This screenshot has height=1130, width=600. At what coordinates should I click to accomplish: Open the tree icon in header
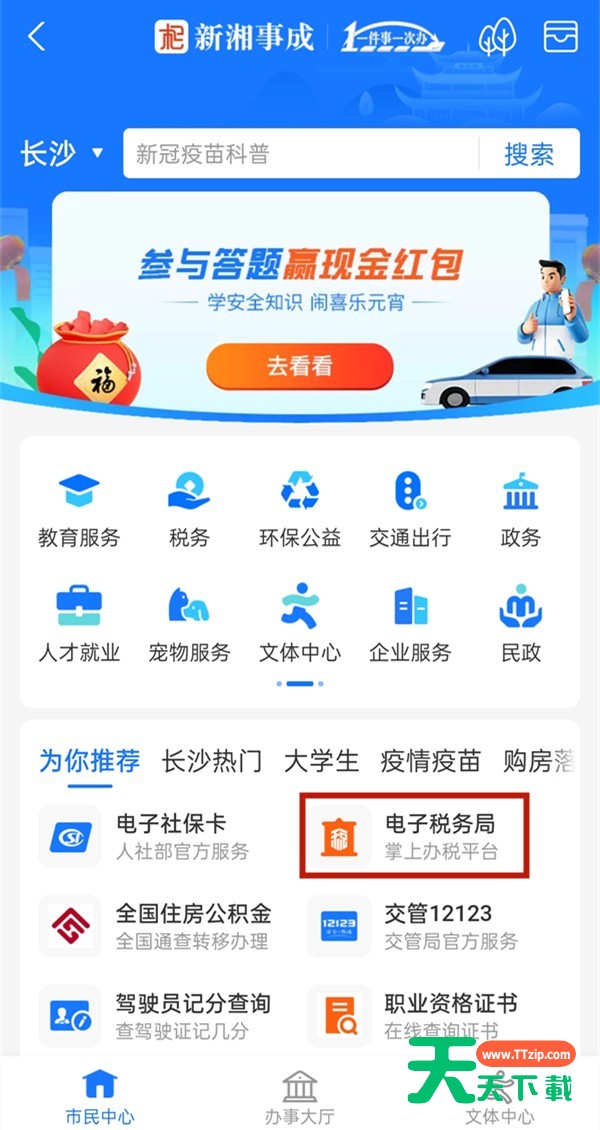click(x=497, y=38)
